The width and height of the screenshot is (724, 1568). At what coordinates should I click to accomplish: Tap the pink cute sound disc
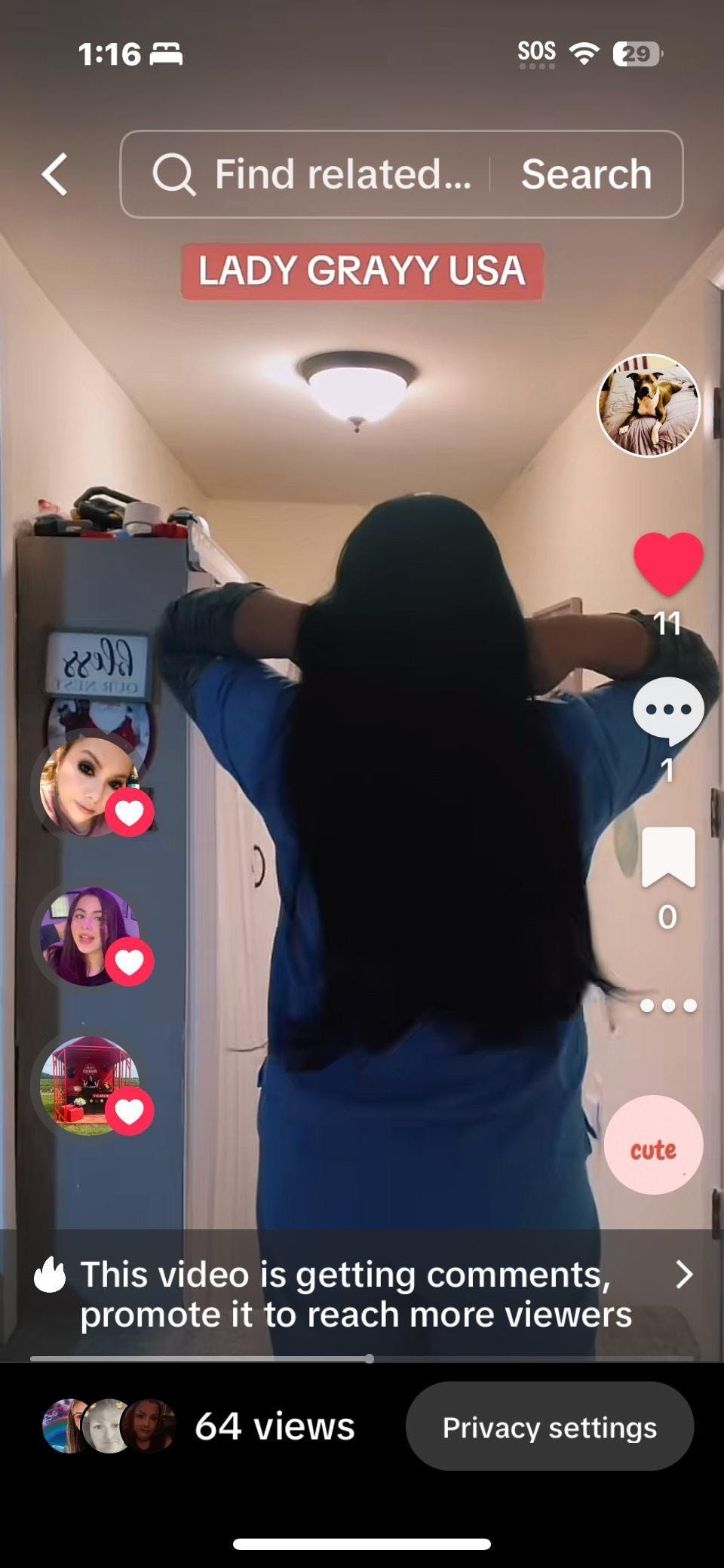[653, 1145]
